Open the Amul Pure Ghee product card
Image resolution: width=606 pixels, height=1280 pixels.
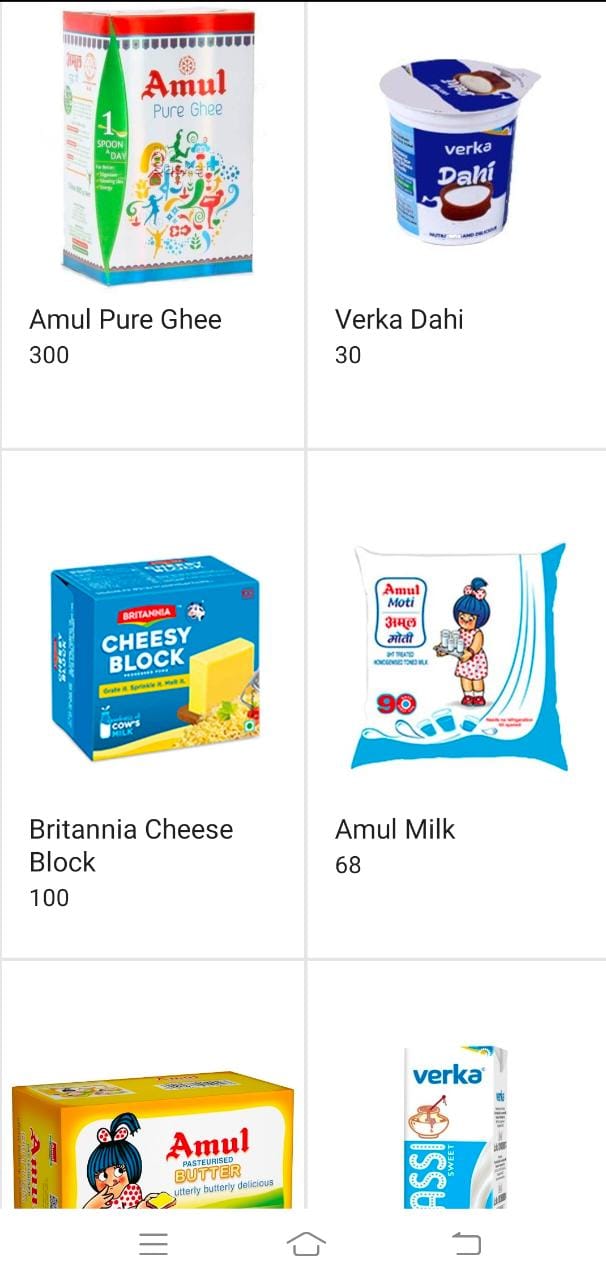[152, 225]
